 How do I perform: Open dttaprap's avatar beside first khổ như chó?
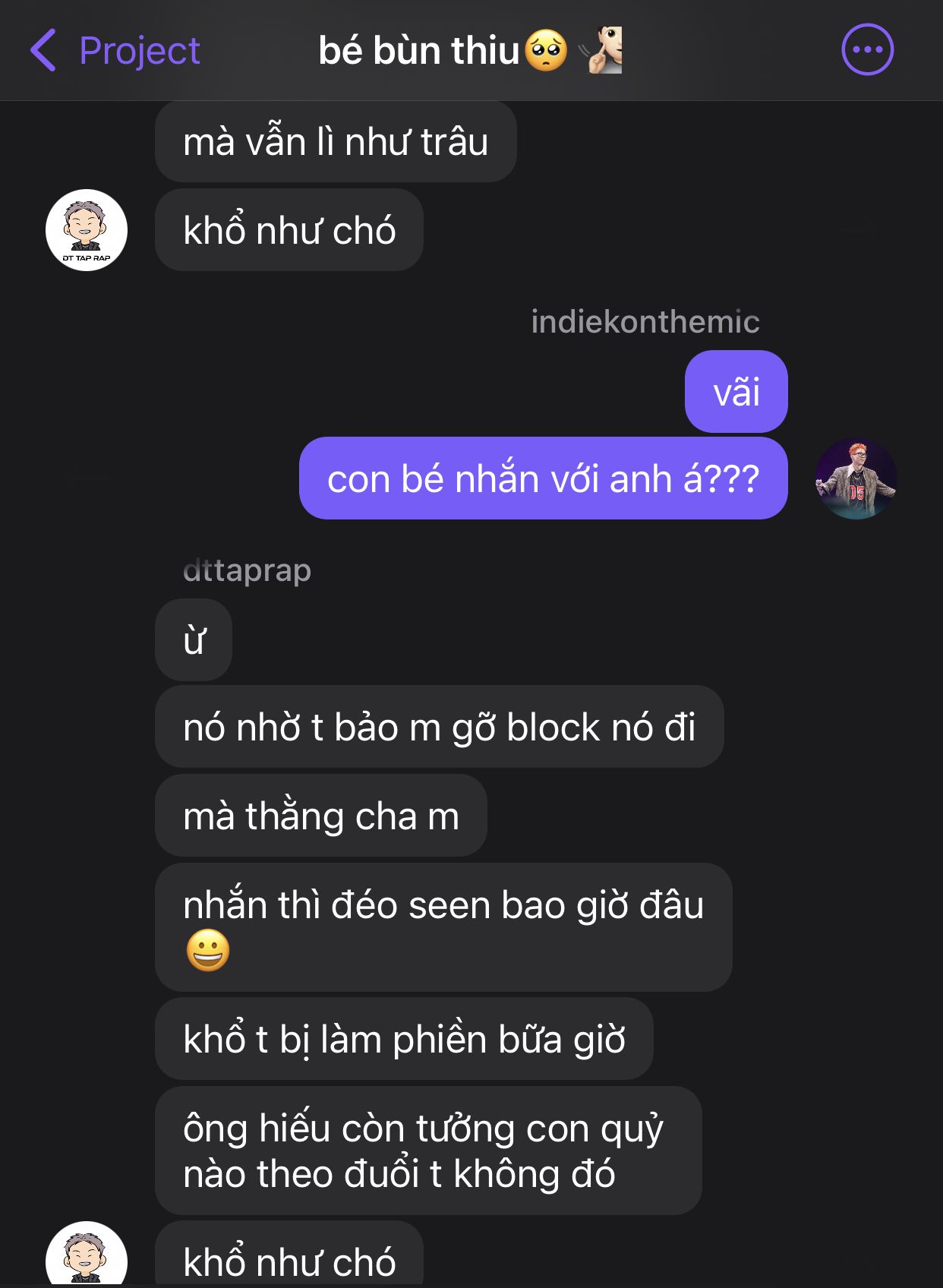pos(87,230)
